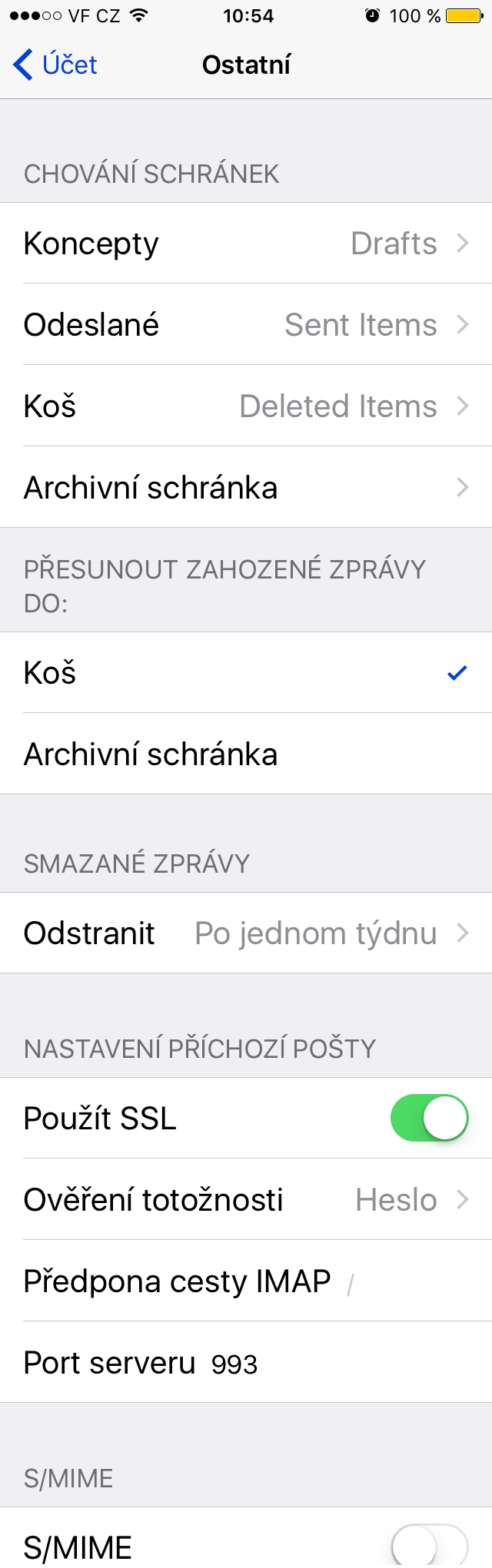This screenshot has height=1568, width=492.
Task: Open the Koncepty mailbox setting
Action: [x=246, y=244]
